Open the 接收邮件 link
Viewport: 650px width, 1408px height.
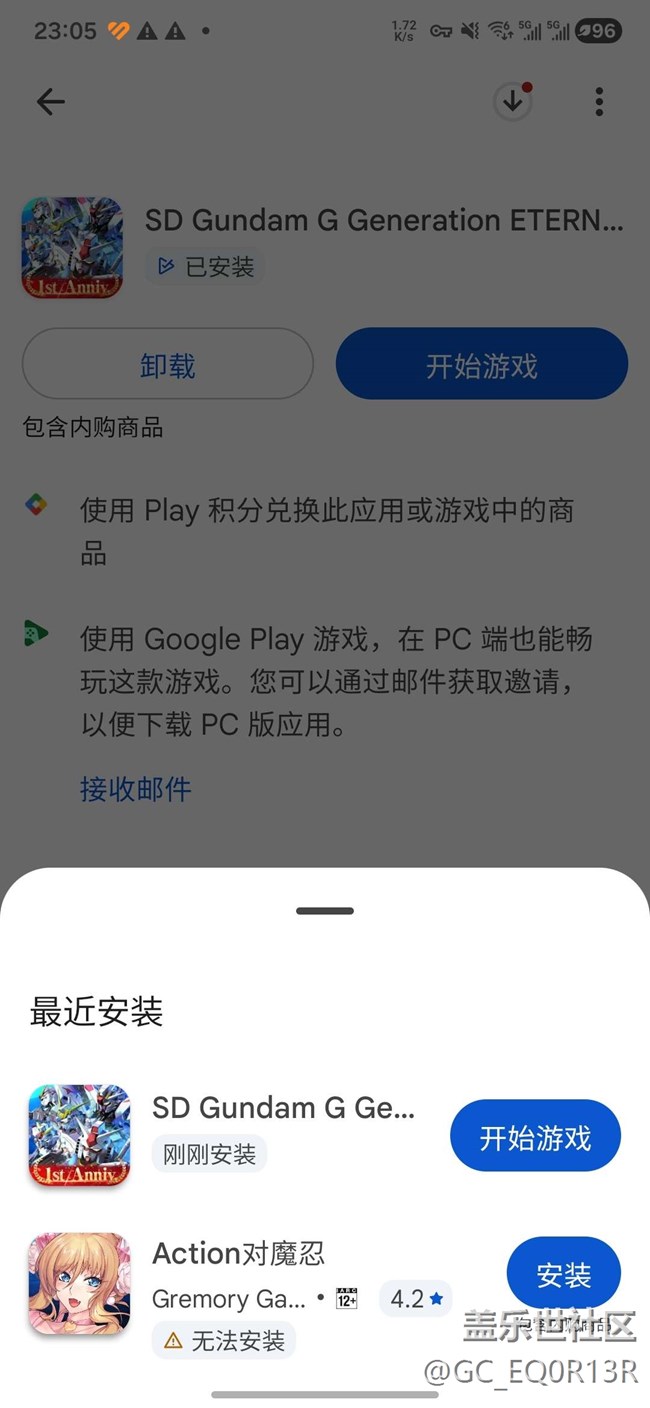click(x=135, y=789)
